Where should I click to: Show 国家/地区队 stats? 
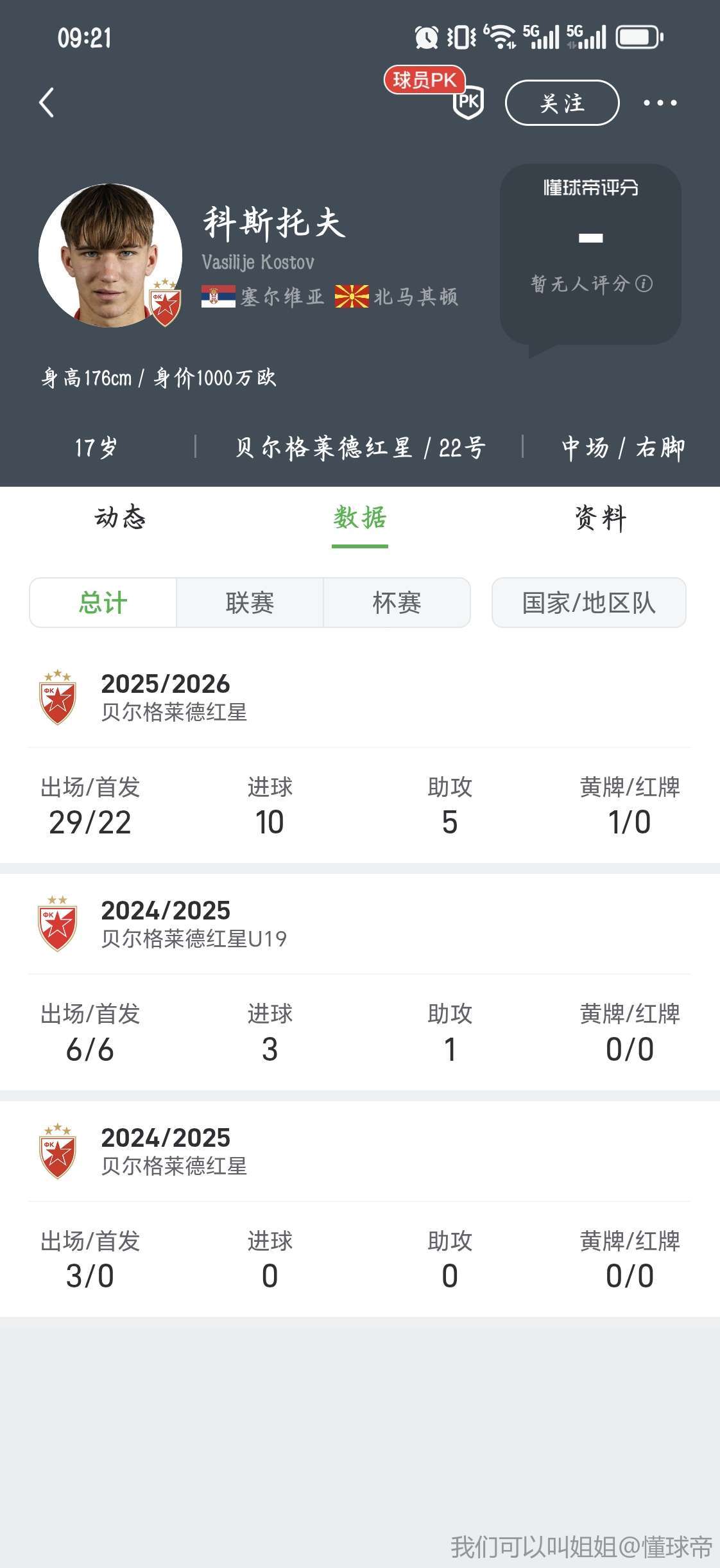pyautogui.click(x=588, y=602)
